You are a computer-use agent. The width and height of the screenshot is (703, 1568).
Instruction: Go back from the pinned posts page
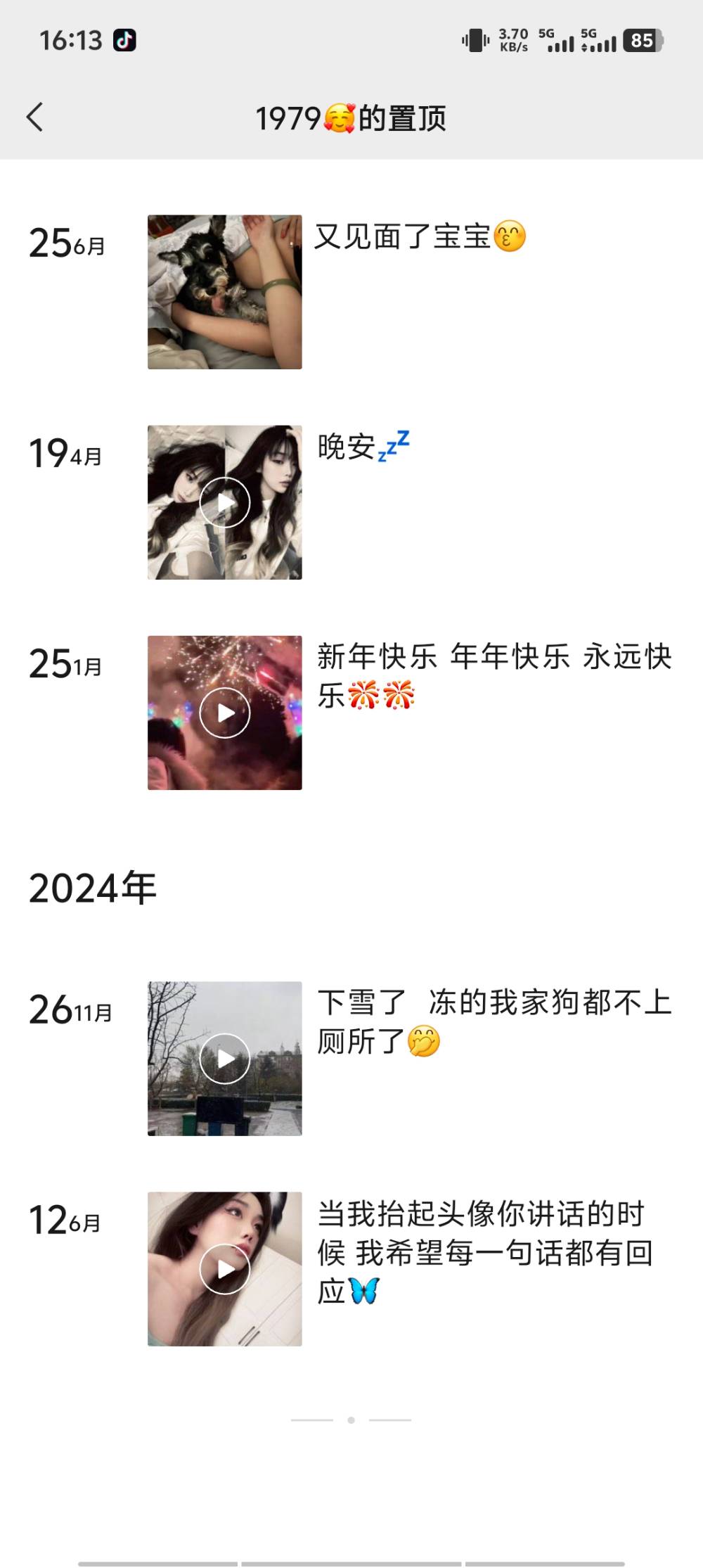[35, 117]
